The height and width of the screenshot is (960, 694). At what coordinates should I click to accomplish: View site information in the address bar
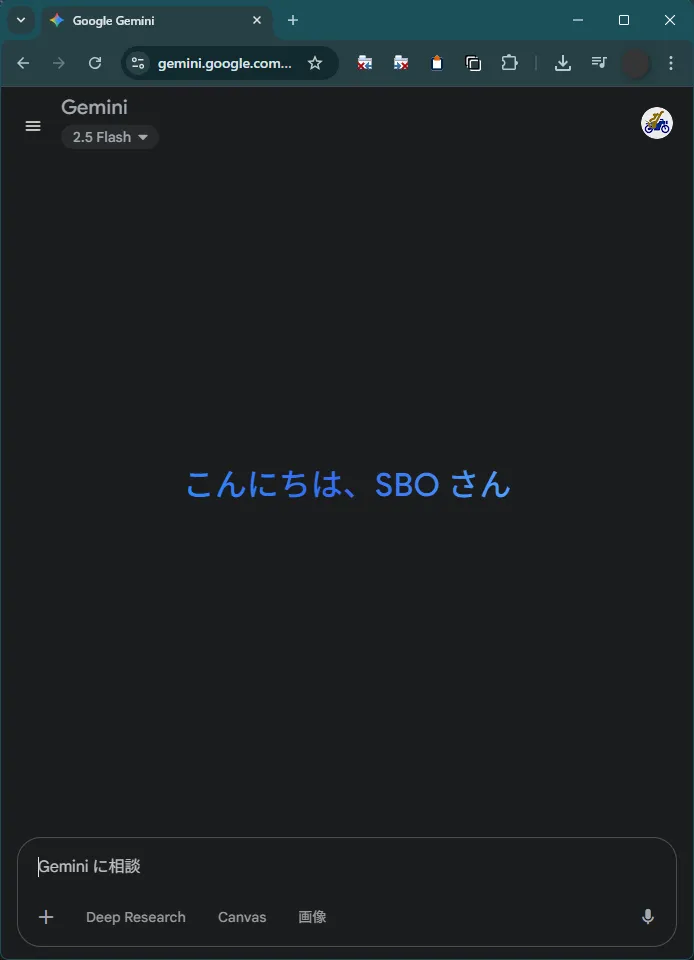pyautogui.click(x=138, y=63)
